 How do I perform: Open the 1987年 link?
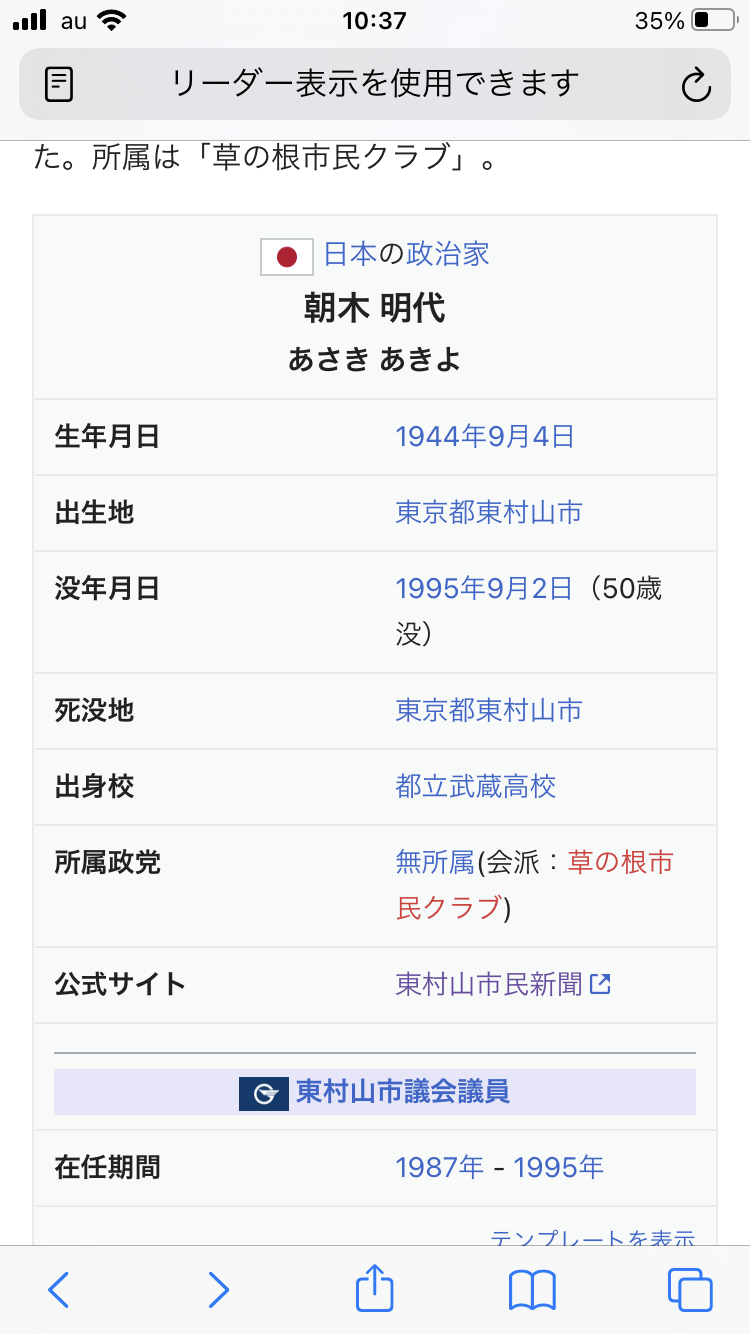click(440, 1167)
